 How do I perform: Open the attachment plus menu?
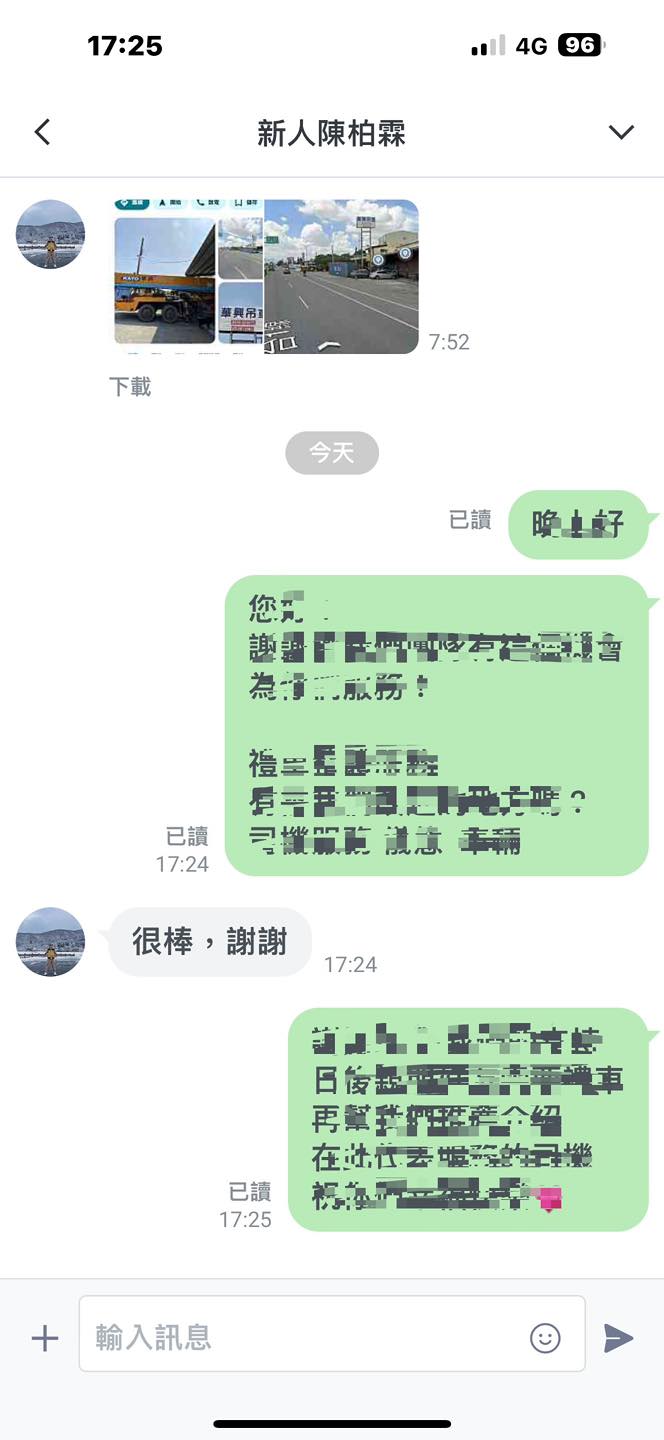click(45, 1338)
